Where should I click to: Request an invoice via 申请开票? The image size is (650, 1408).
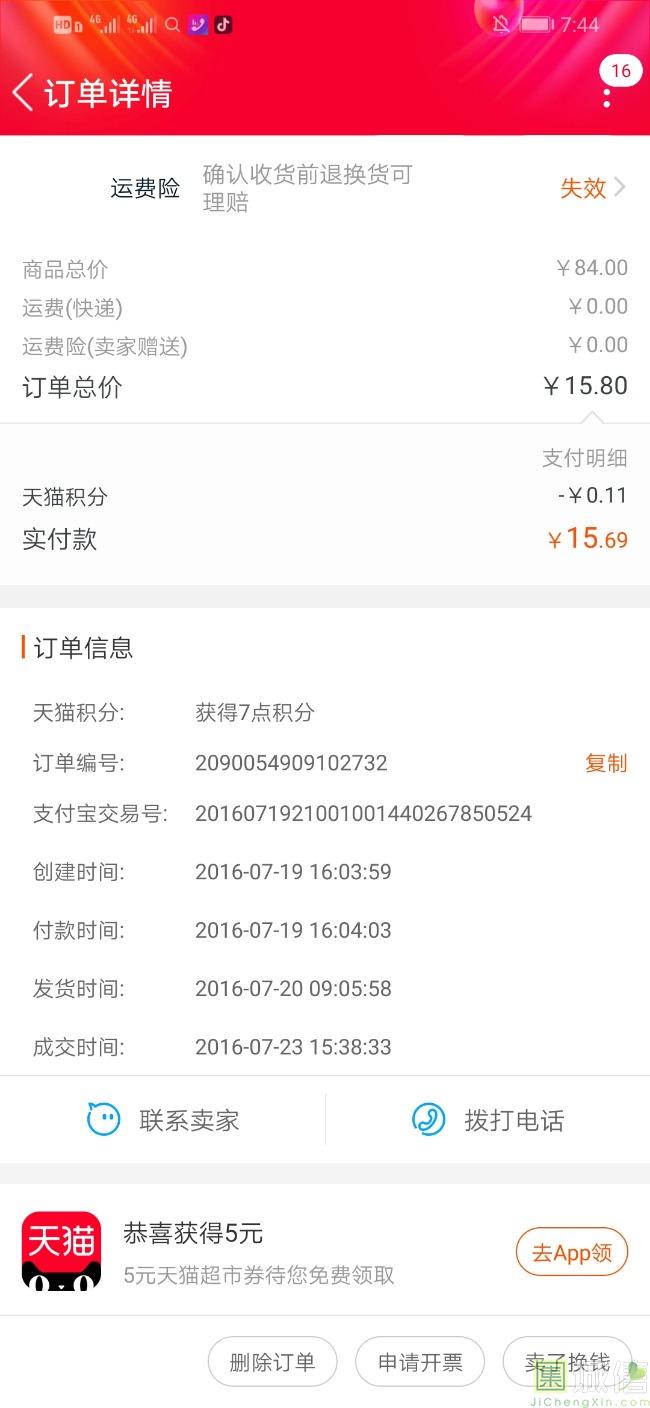420,1362
